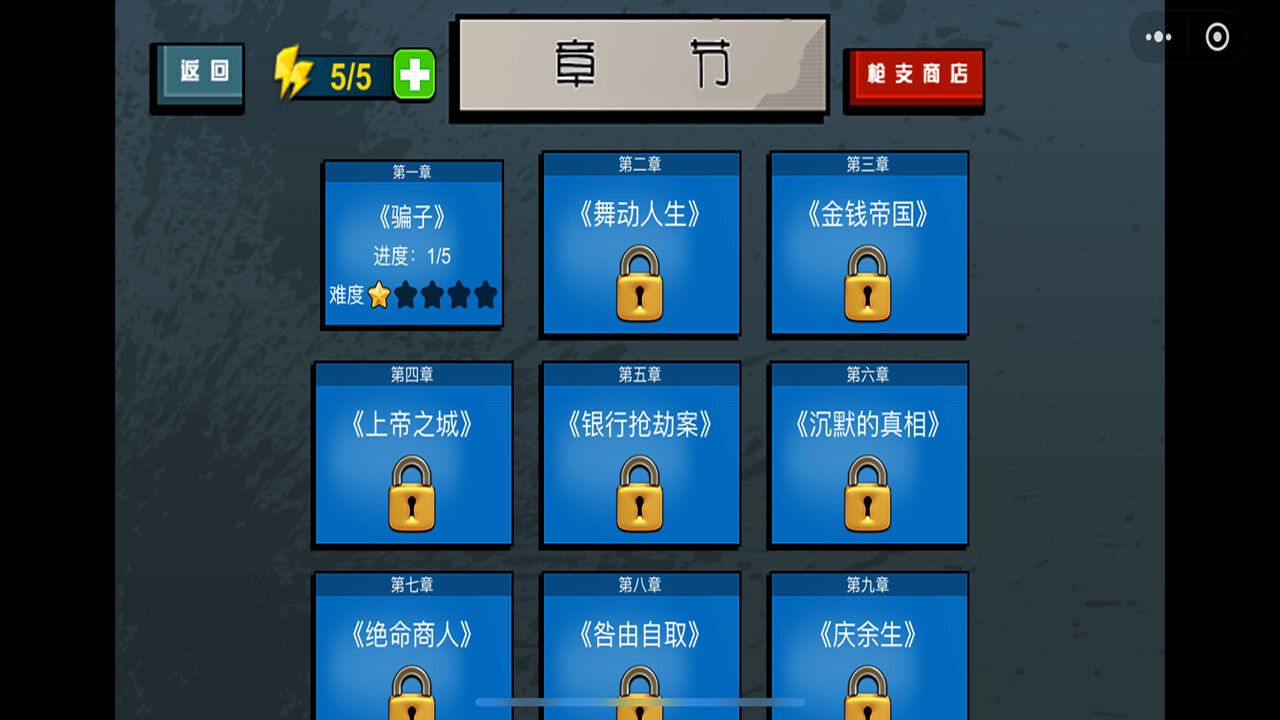Add energy with the green plus
Image resolution: width=1280 pixels, height=720 pixels.
[414, 75]
